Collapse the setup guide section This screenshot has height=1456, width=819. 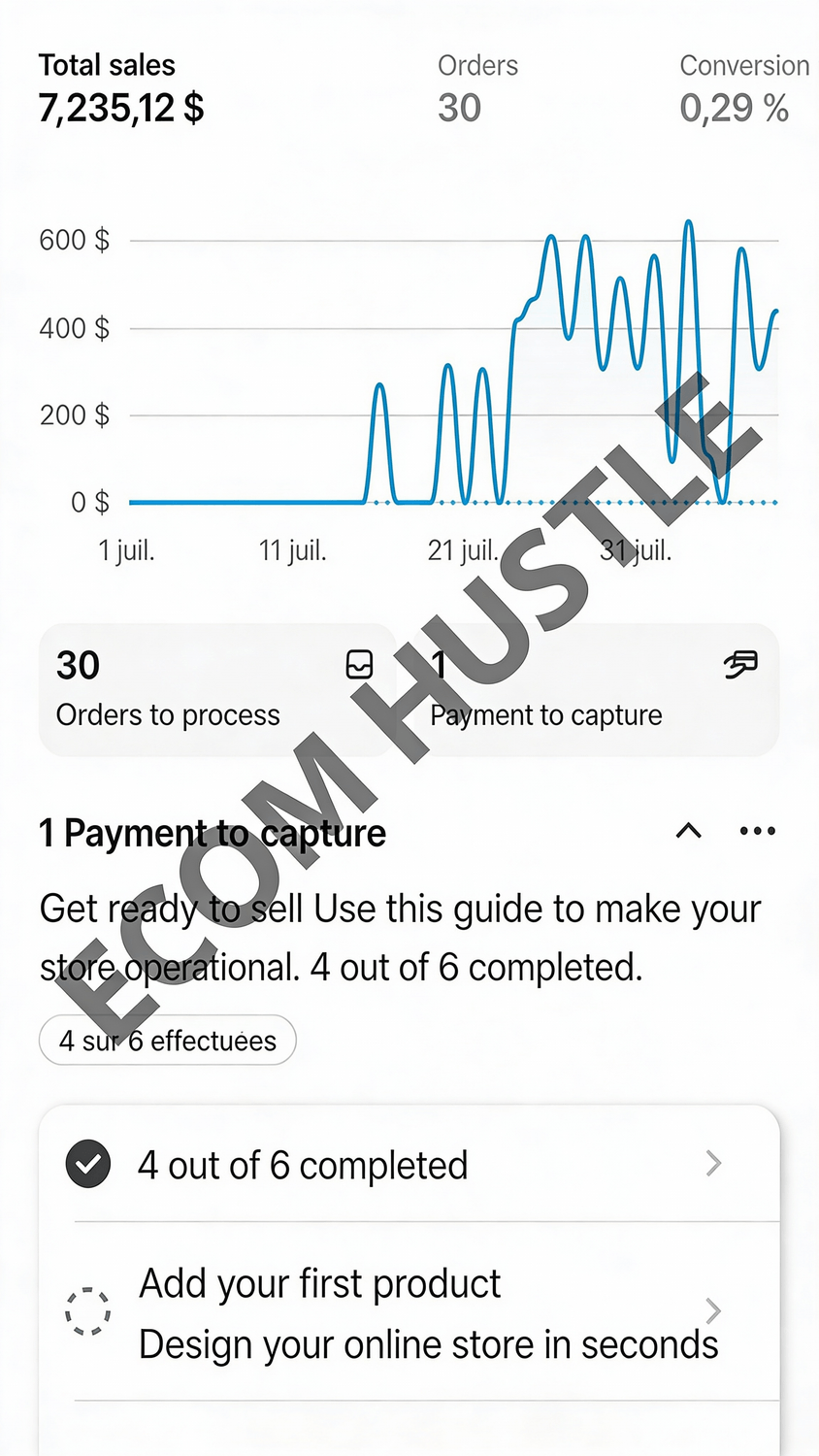point(688,831)
